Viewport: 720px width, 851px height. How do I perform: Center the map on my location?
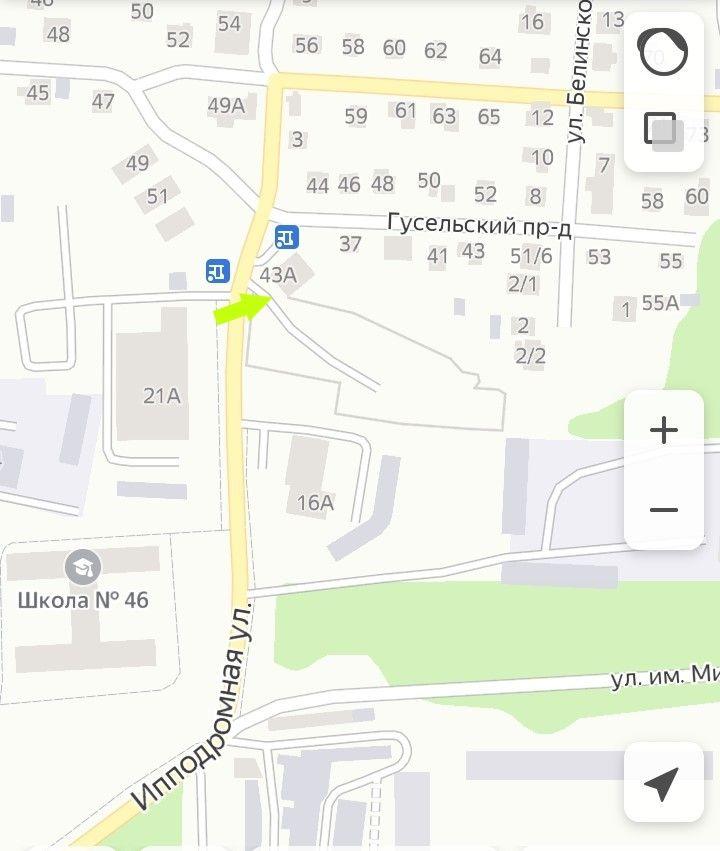pos(662,783)
